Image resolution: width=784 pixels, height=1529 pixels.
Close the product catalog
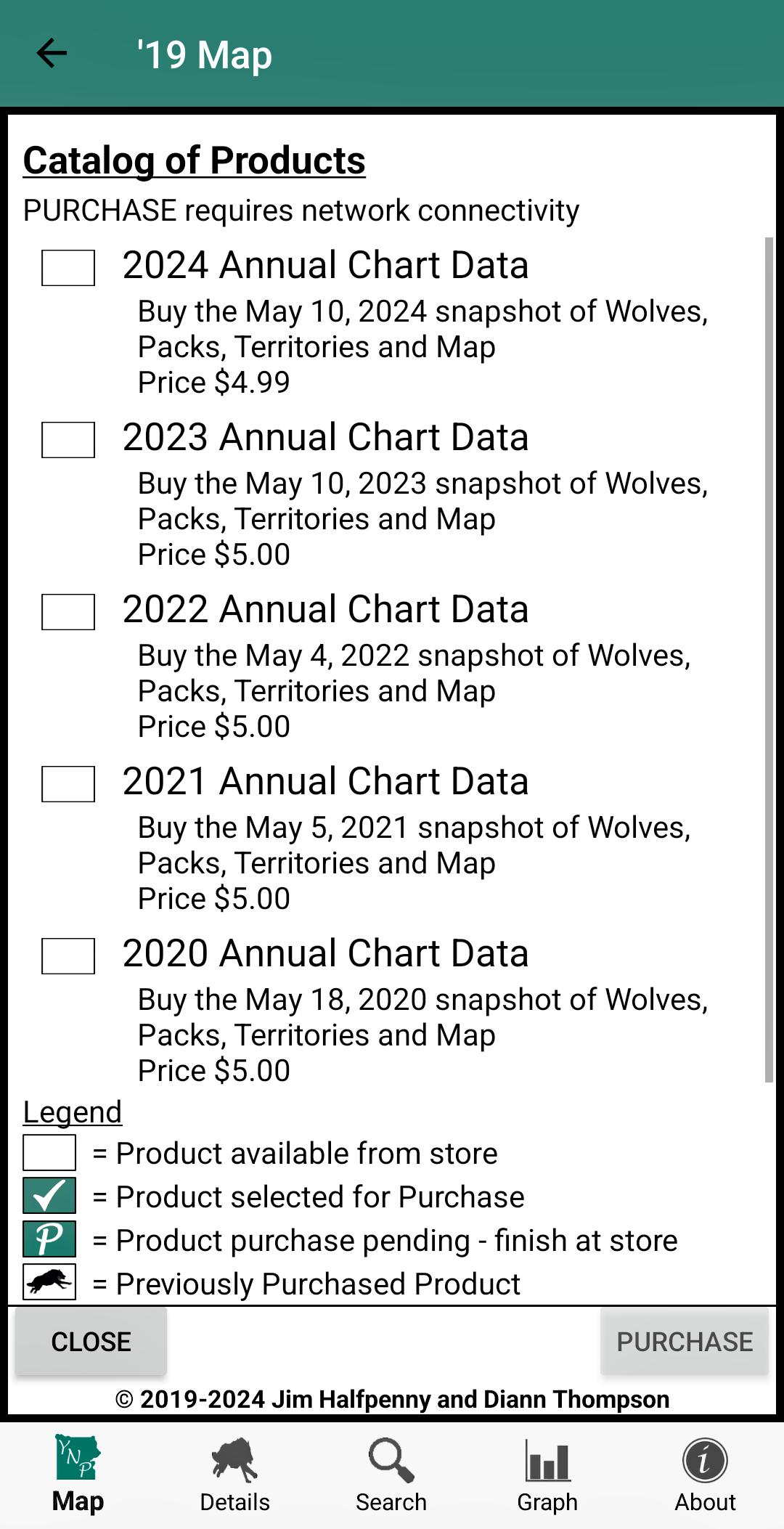point(91,1342)
